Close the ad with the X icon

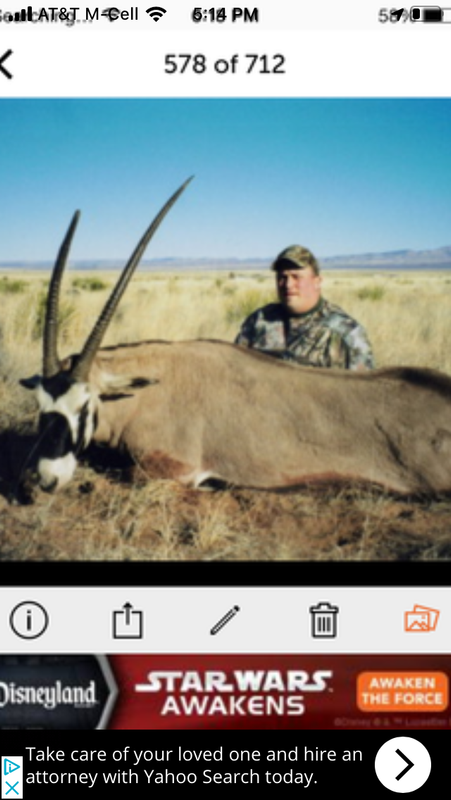point(11,788)
